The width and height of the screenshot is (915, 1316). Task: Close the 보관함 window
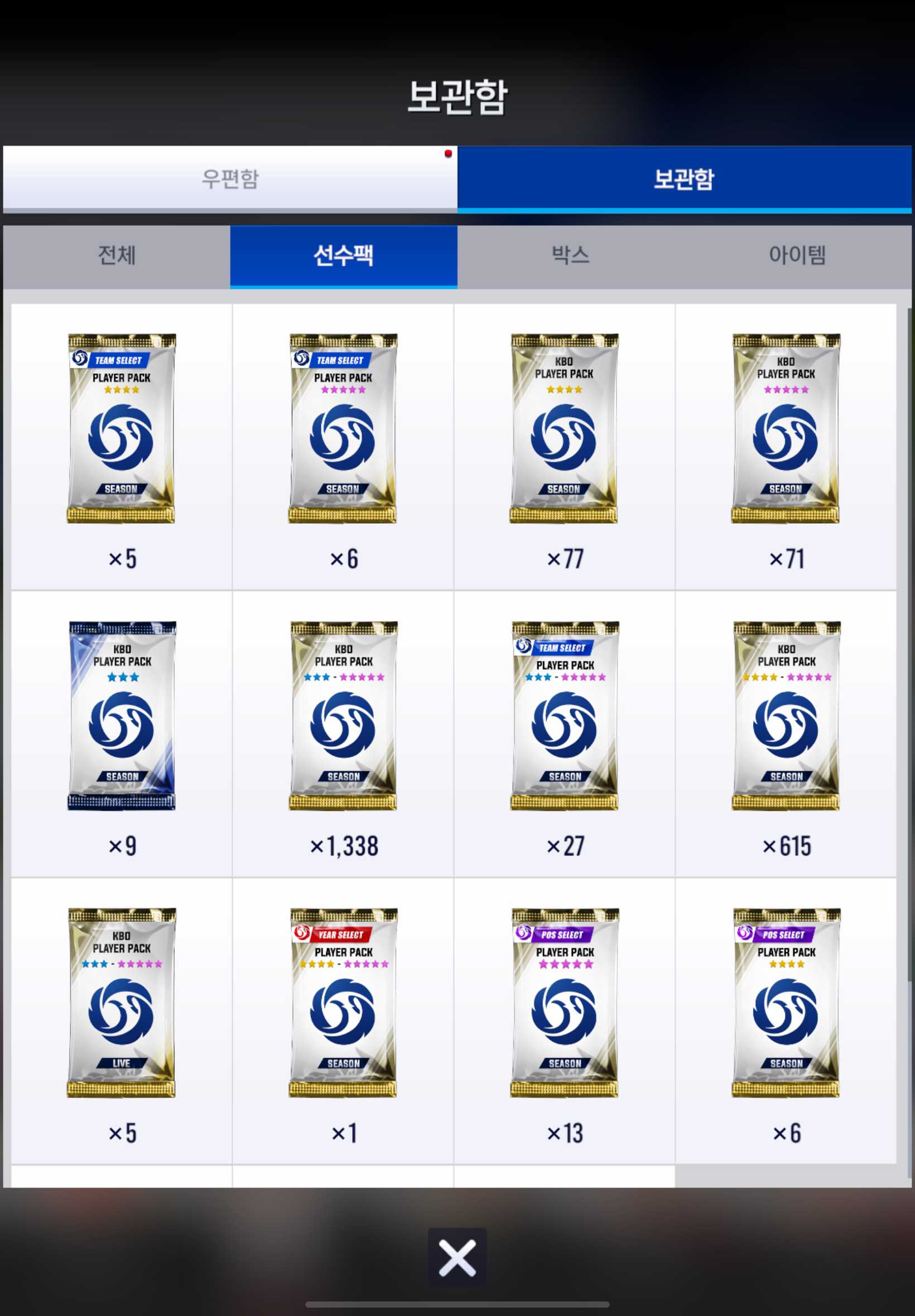pyautogui.click(x=457, y=1258)
